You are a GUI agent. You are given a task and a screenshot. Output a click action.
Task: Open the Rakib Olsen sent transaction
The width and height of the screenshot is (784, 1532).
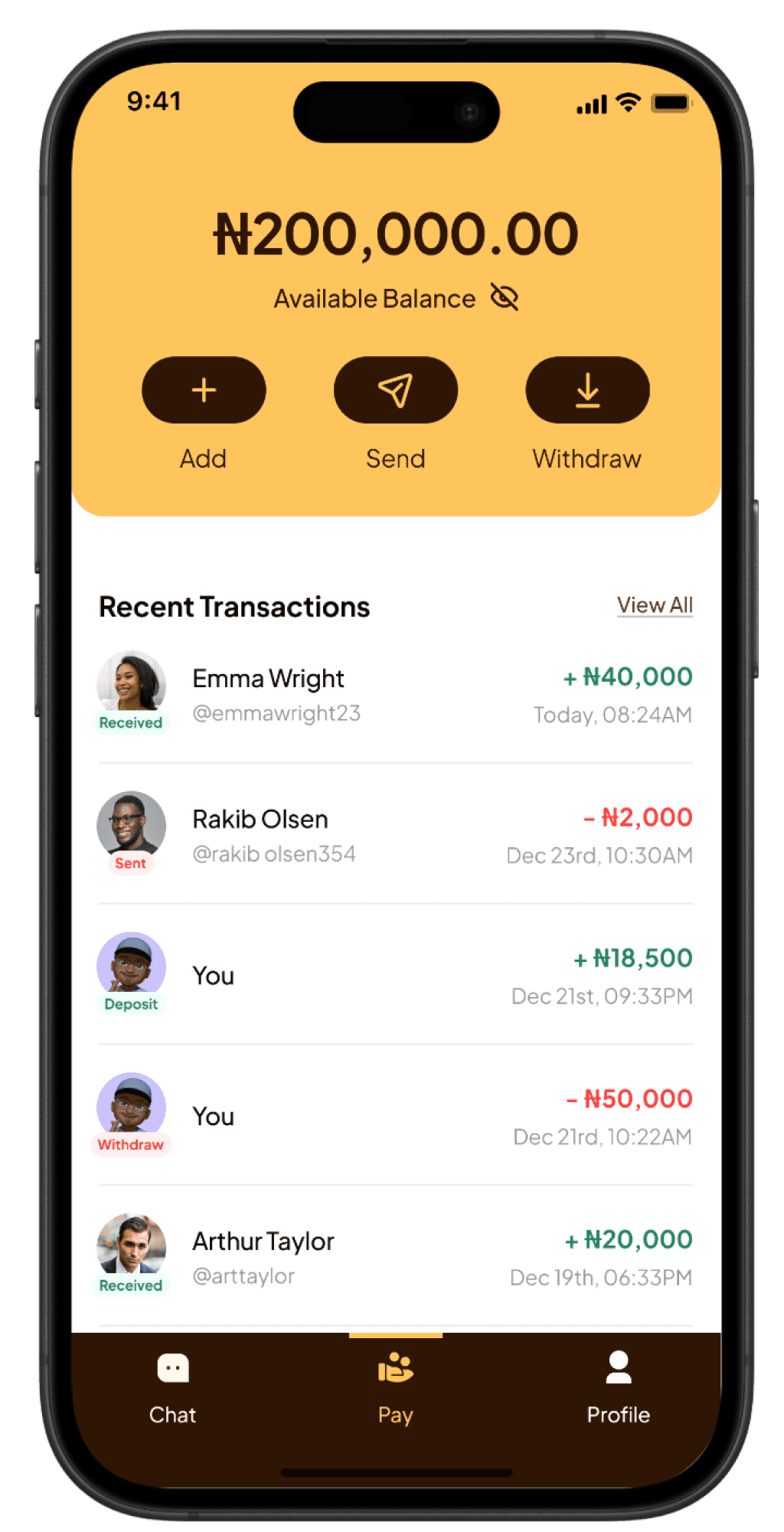pos(395,835)
